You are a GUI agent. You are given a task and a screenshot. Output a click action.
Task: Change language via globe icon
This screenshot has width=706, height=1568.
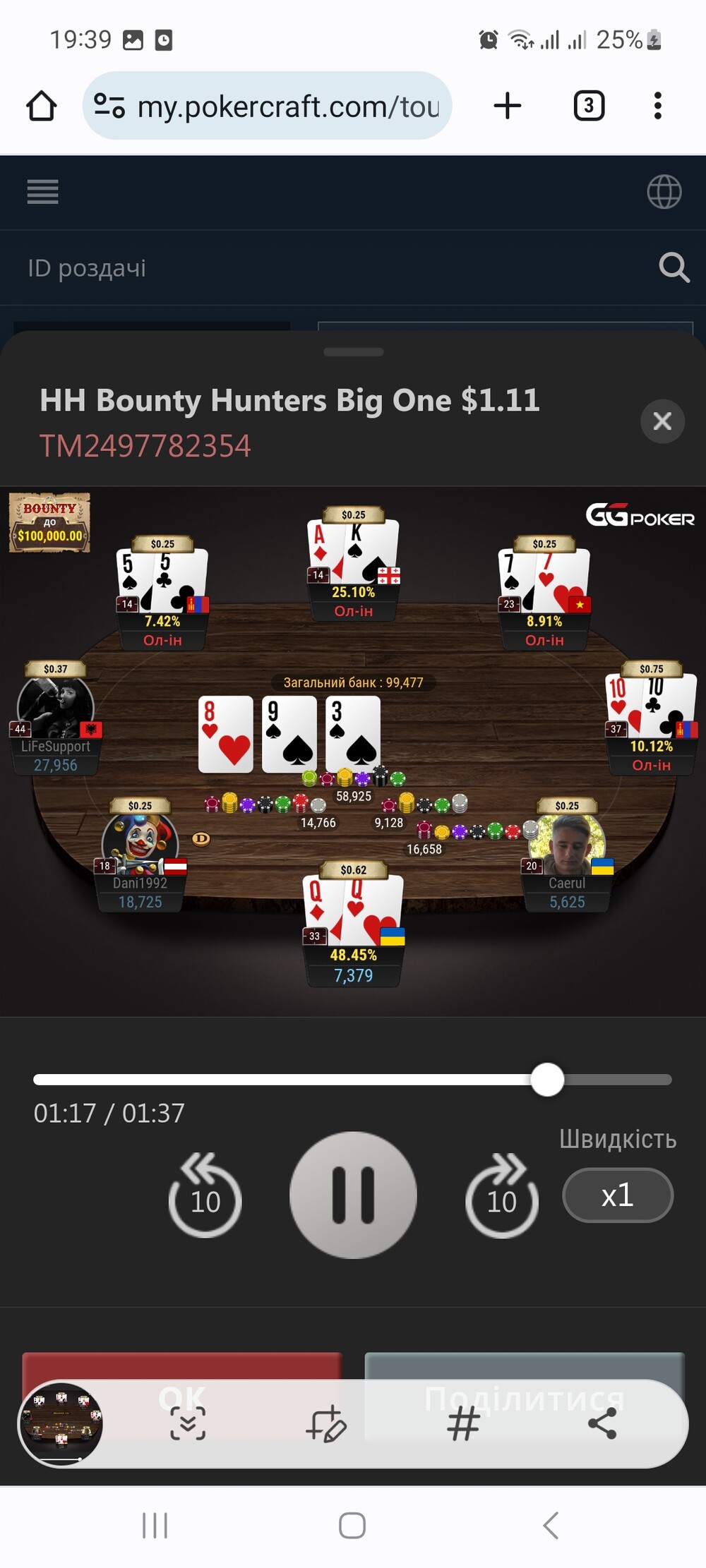tap(664, 191)
